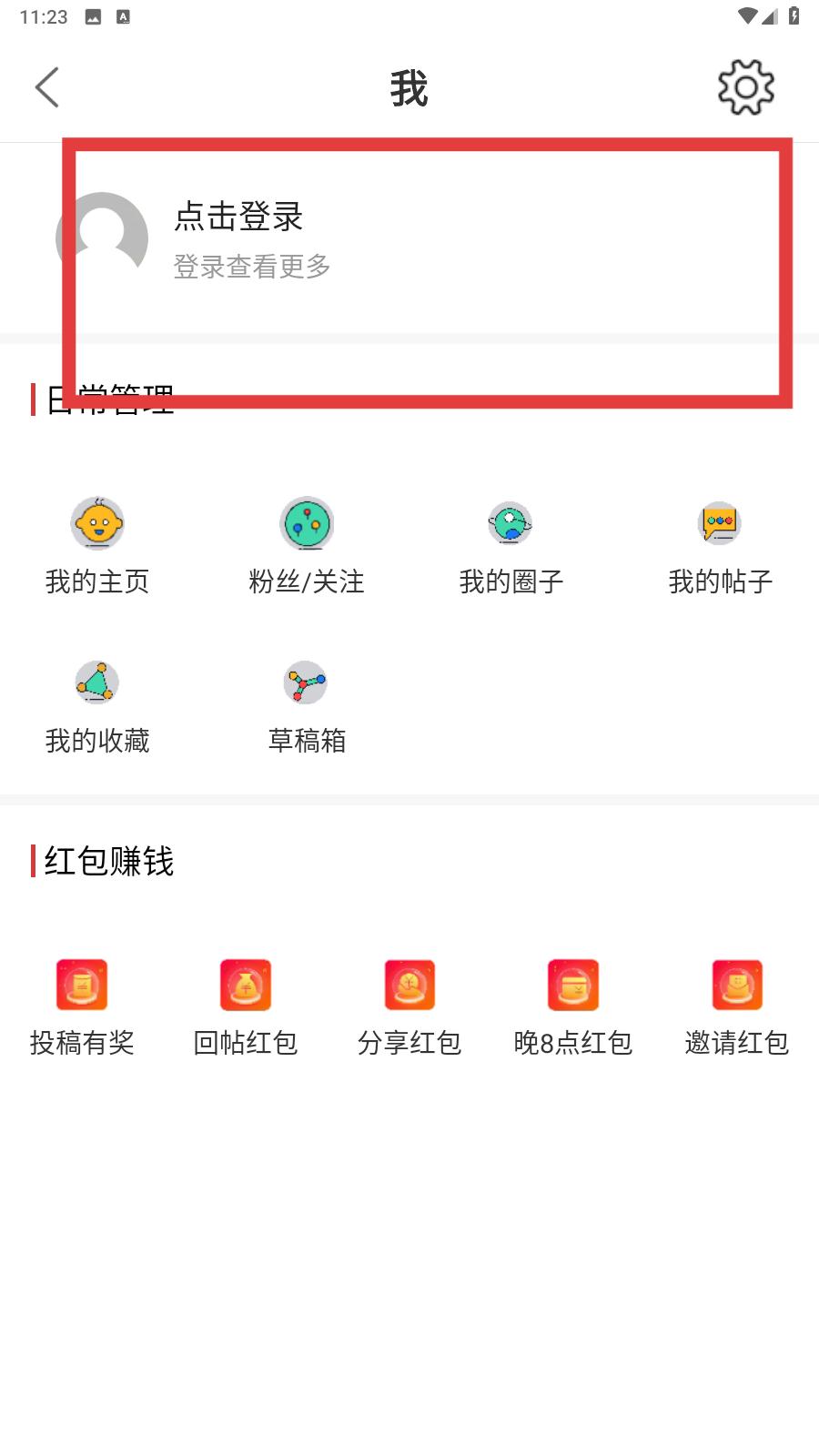Open 回帖红包

tap(246, 1006)
